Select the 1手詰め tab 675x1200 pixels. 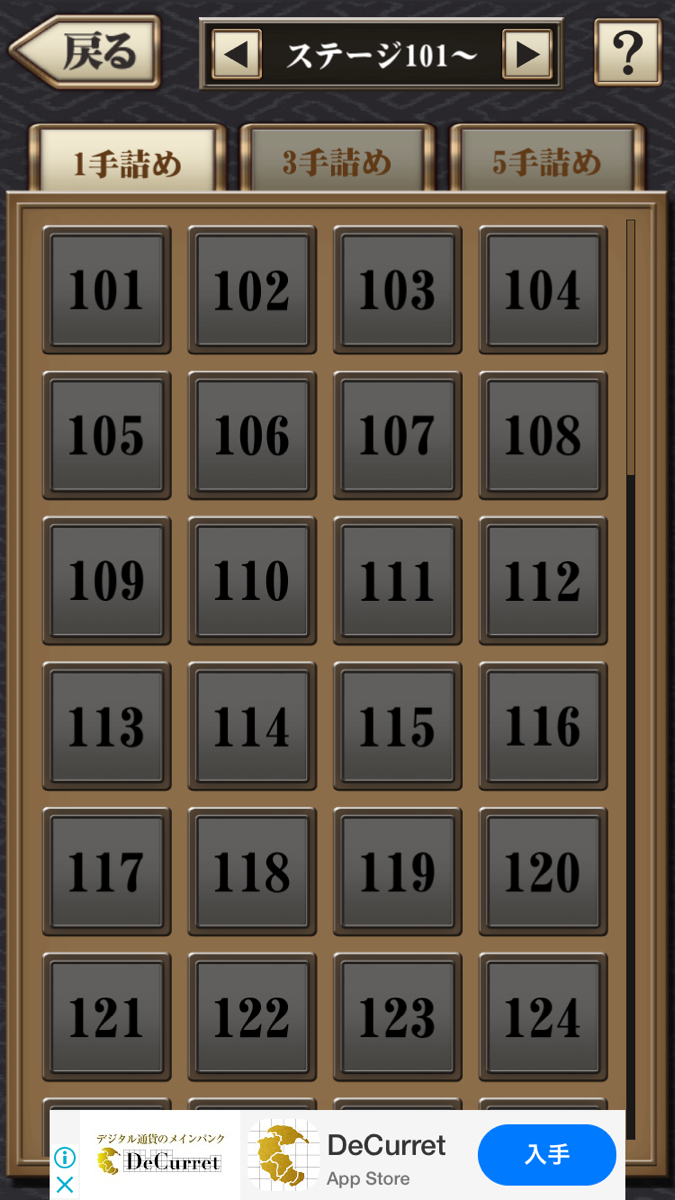pyautogui.click(x=127, y=162)
